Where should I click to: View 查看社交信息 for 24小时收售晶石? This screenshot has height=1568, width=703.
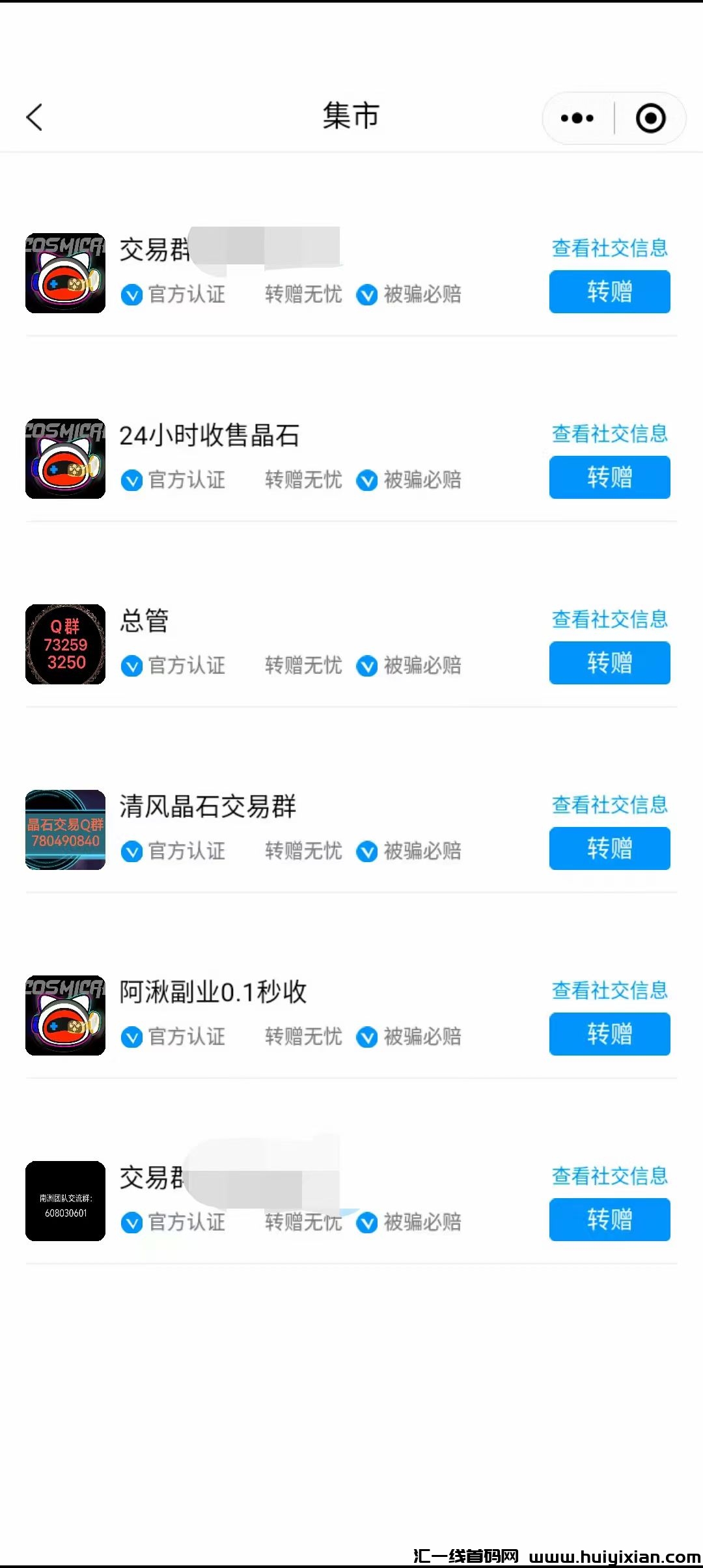[610, 434]
